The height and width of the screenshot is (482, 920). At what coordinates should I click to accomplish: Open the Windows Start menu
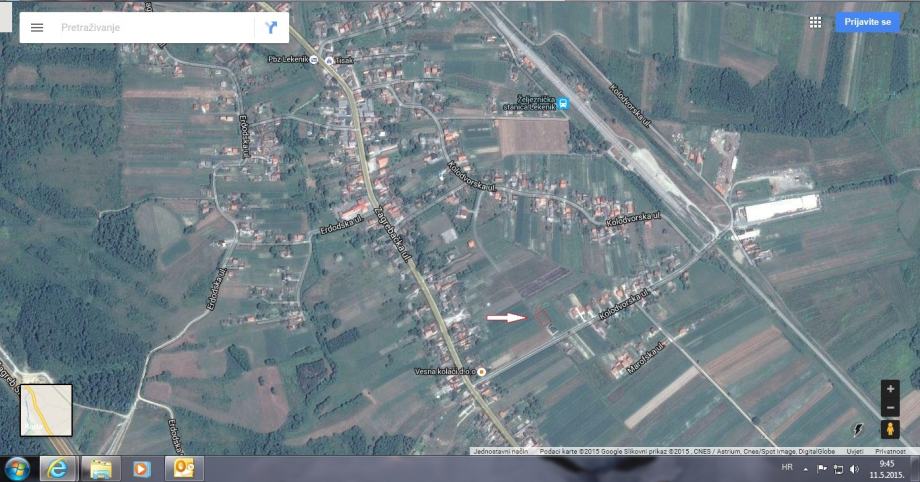click(17, 468)
